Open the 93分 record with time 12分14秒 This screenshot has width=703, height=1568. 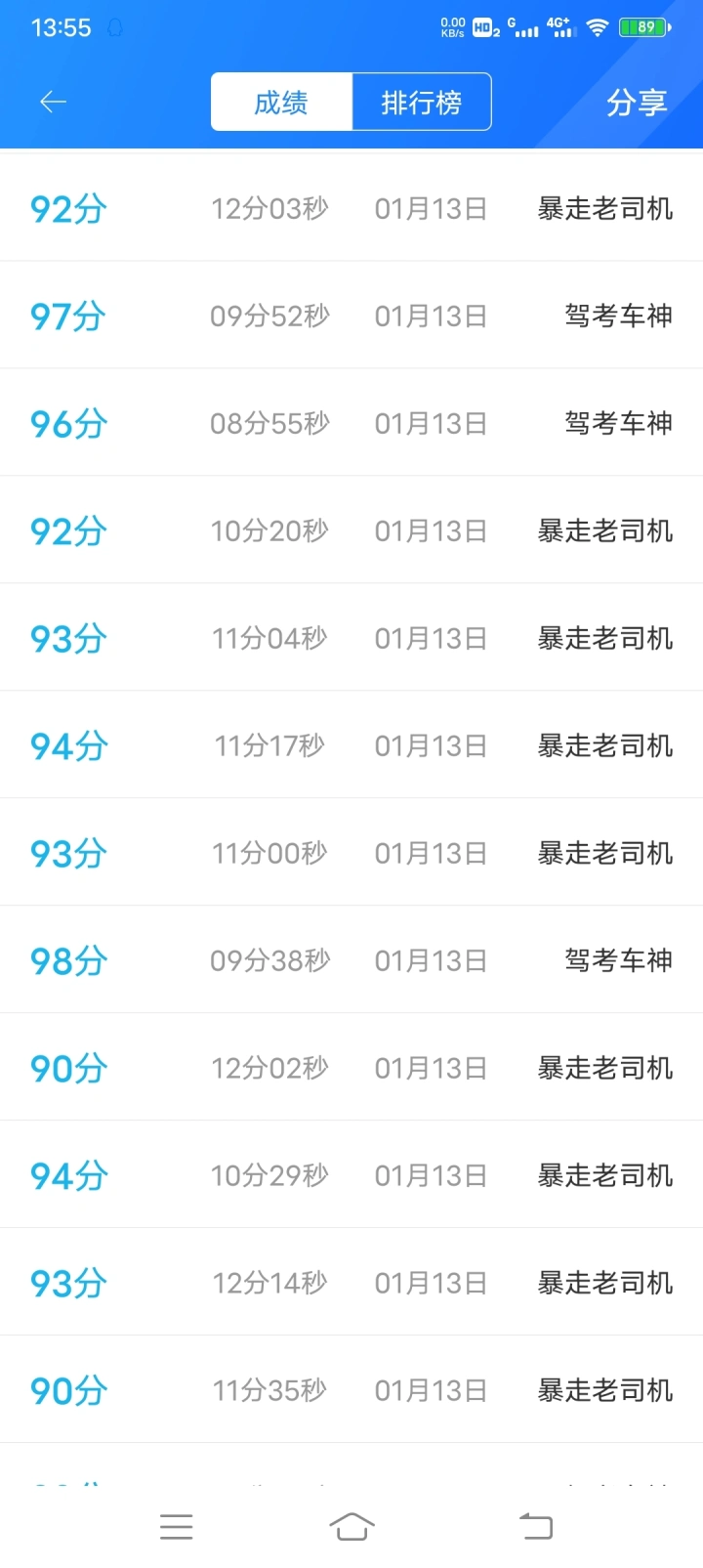click(351, 1283)
